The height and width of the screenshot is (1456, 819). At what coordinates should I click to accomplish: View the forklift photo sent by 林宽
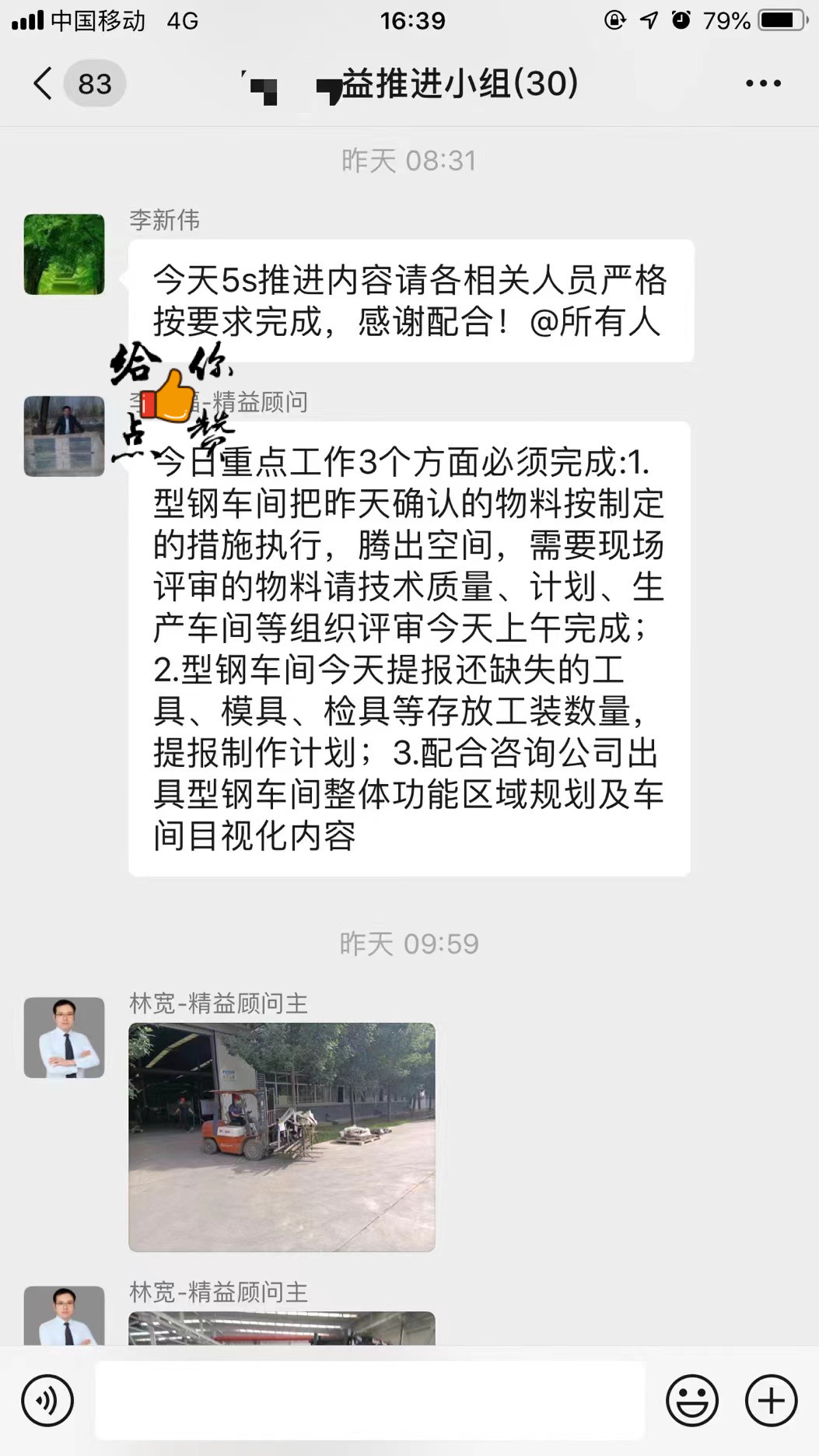(282, 1136)
